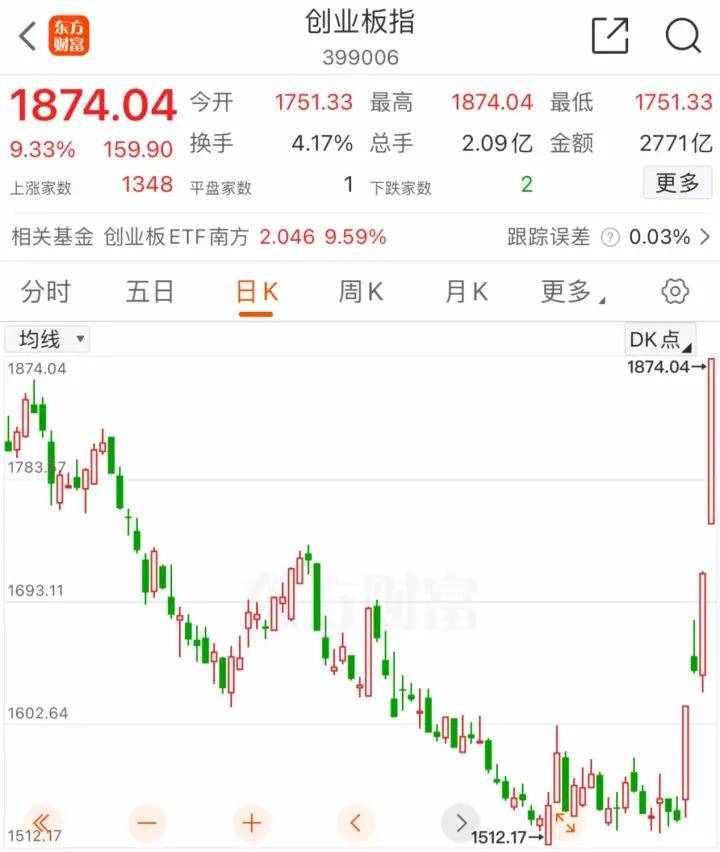Open chart settings gear
This screenshot has width=720, height=852.
[x=675, y=291]
